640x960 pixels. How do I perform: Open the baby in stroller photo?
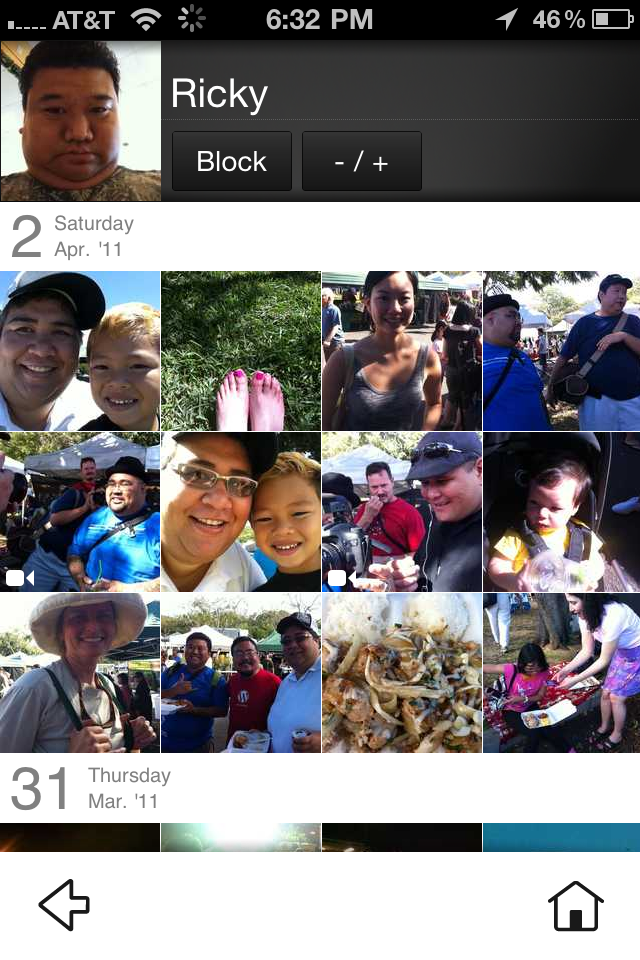[561, 512]
